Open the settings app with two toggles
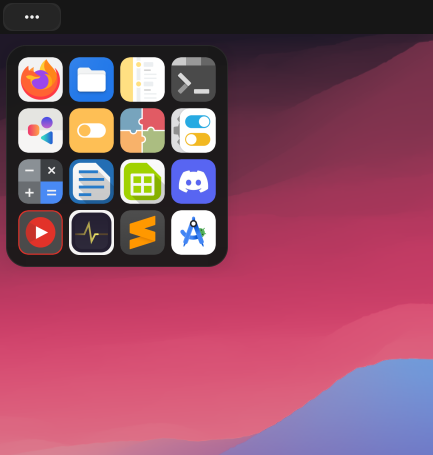Image resolution: width=433 pixels, height=455 pixels. 193,130
